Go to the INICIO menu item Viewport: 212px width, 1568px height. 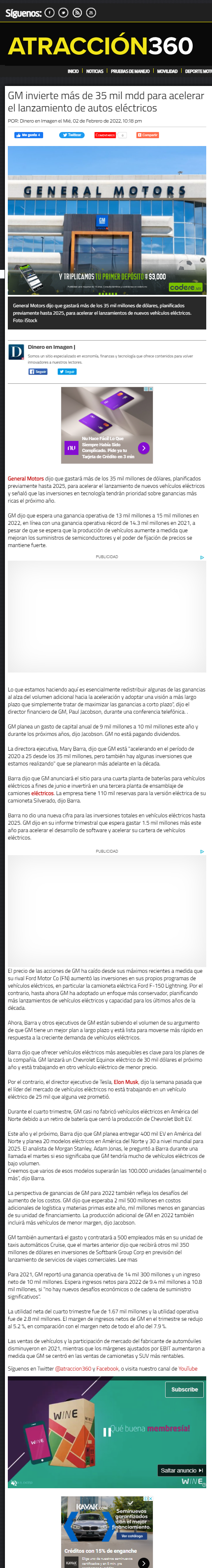click(x=73, y=71)
